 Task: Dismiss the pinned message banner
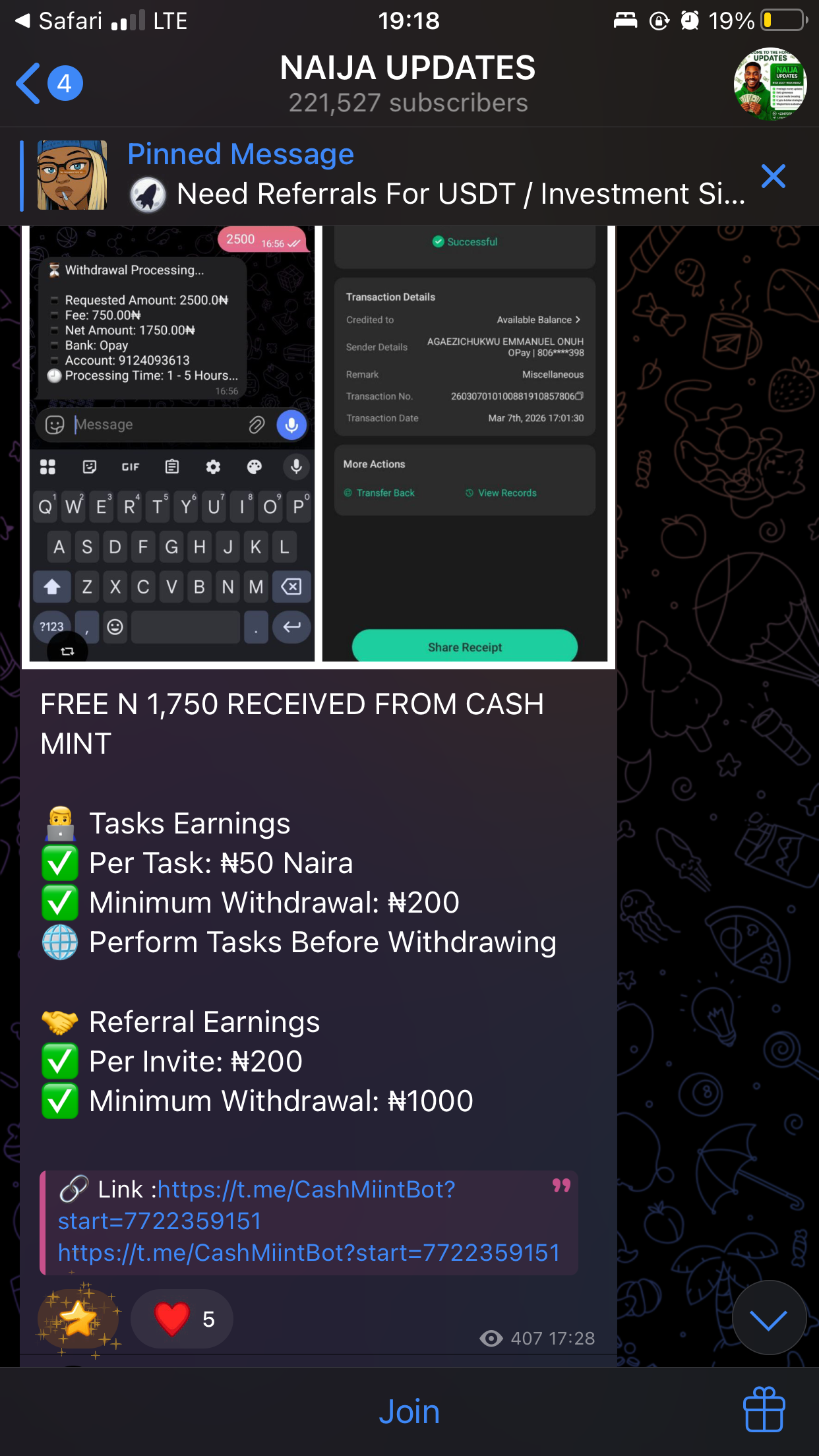point(773,176)
